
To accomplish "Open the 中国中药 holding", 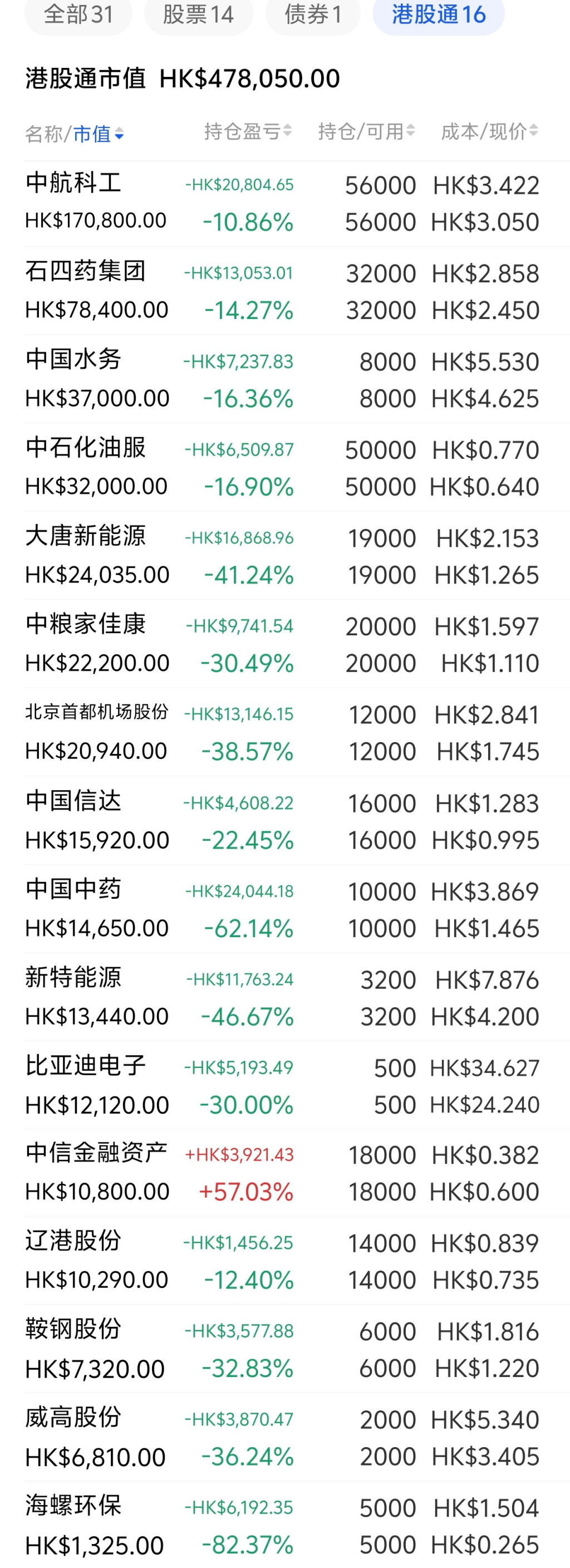I will tap(297, 909).
